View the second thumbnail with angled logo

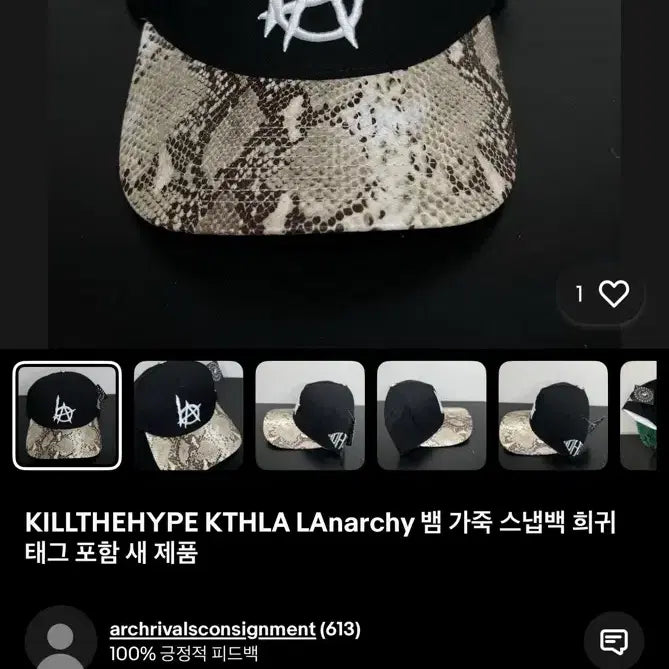pos(189,415)
